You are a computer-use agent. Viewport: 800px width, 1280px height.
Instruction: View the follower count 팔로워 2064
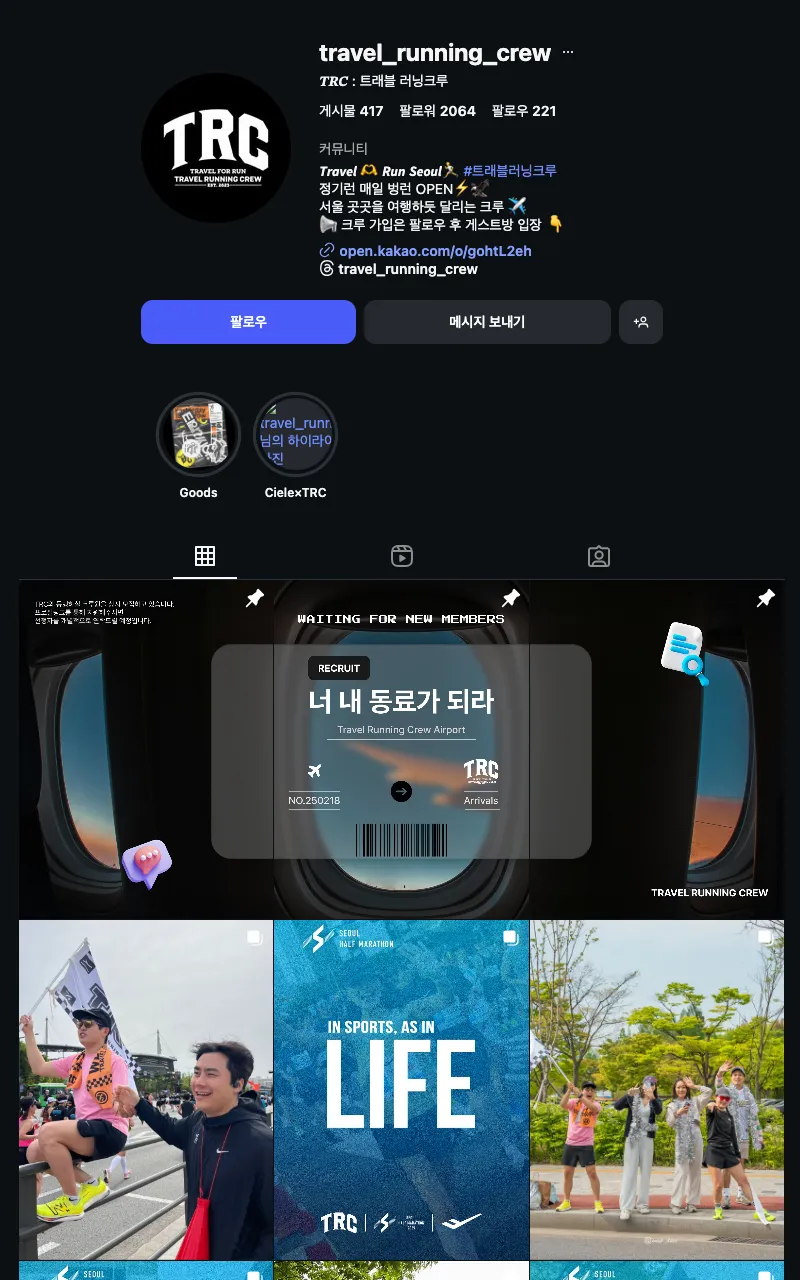(437, 111)
